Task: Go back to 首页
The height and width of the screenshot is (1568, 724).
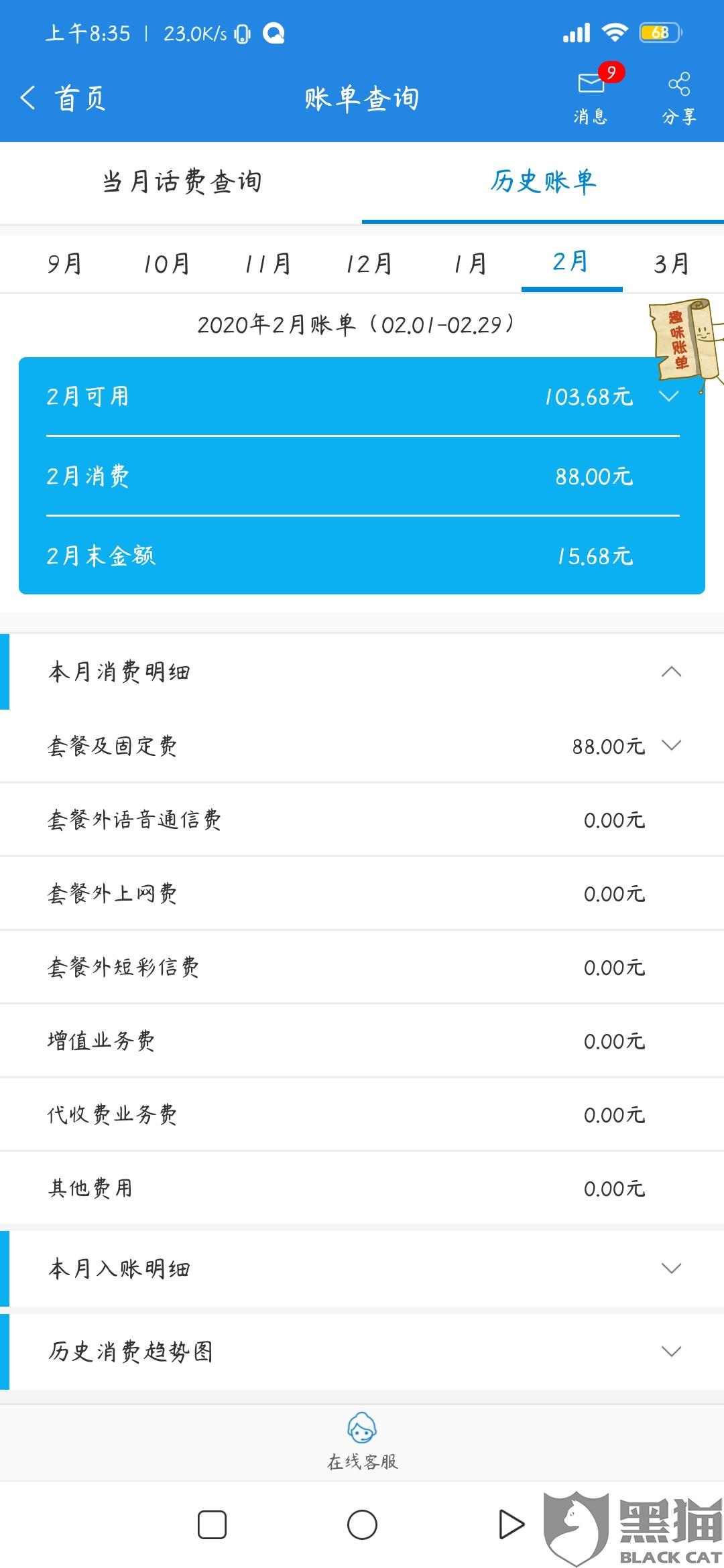Action: click(62, 99)
